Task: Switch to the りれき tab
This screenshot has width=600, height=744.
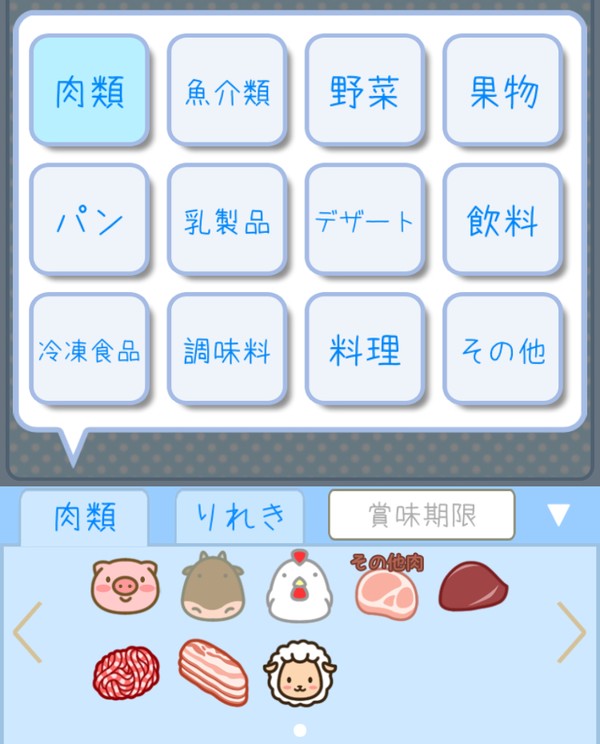Action: (x=239, y=516)
